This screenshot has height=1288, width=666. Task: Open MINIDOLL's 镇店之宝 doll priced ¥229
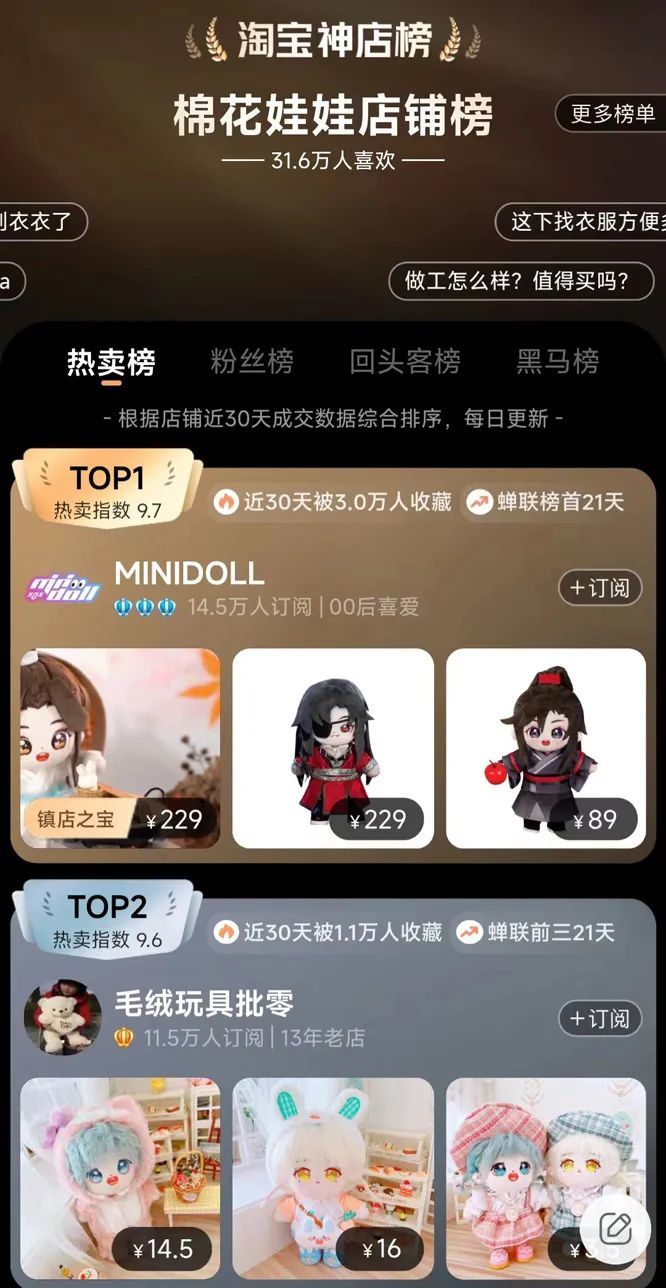coord(120,748)
